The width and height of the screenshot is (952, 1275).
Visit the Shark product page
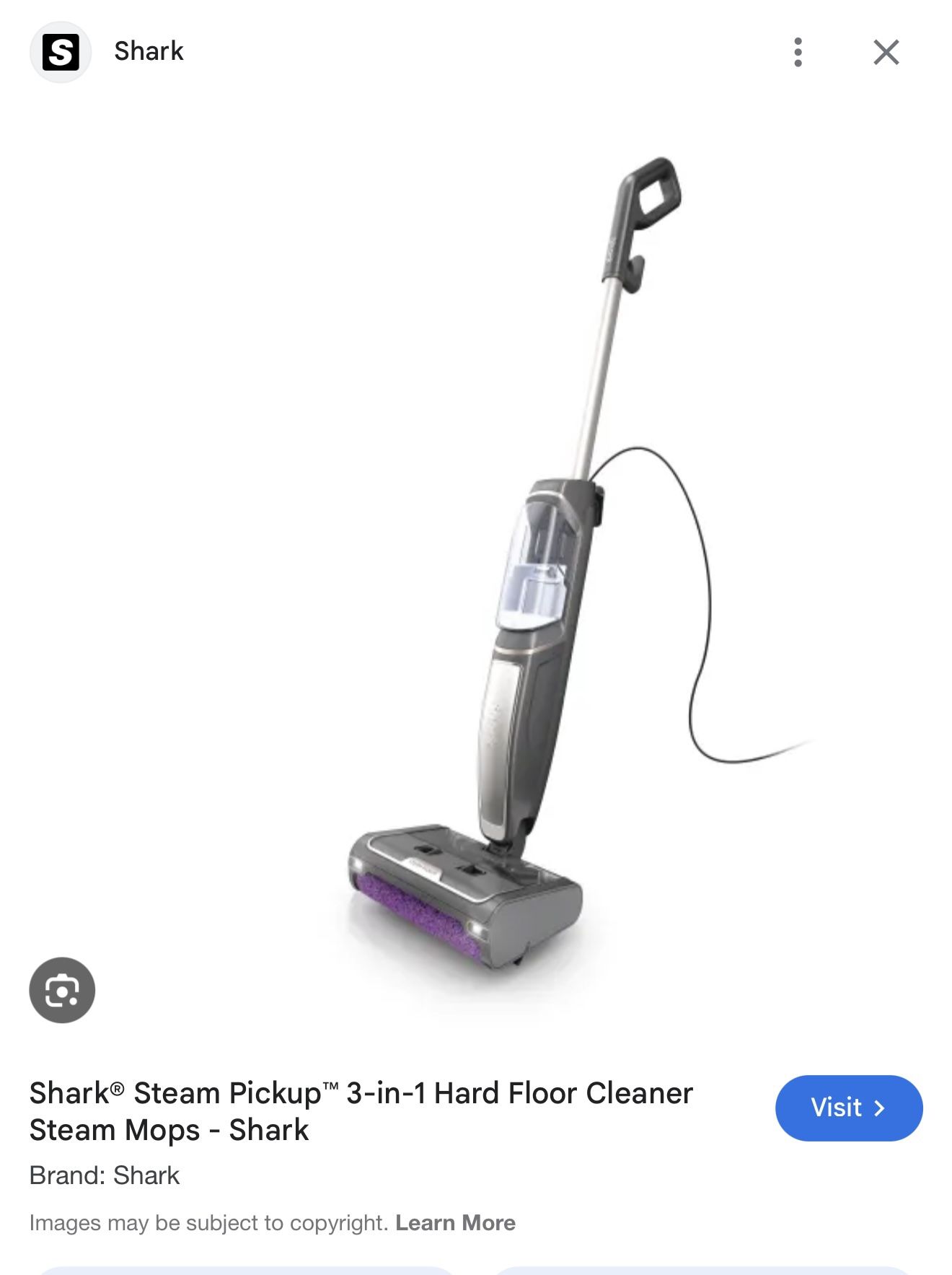849,1108
